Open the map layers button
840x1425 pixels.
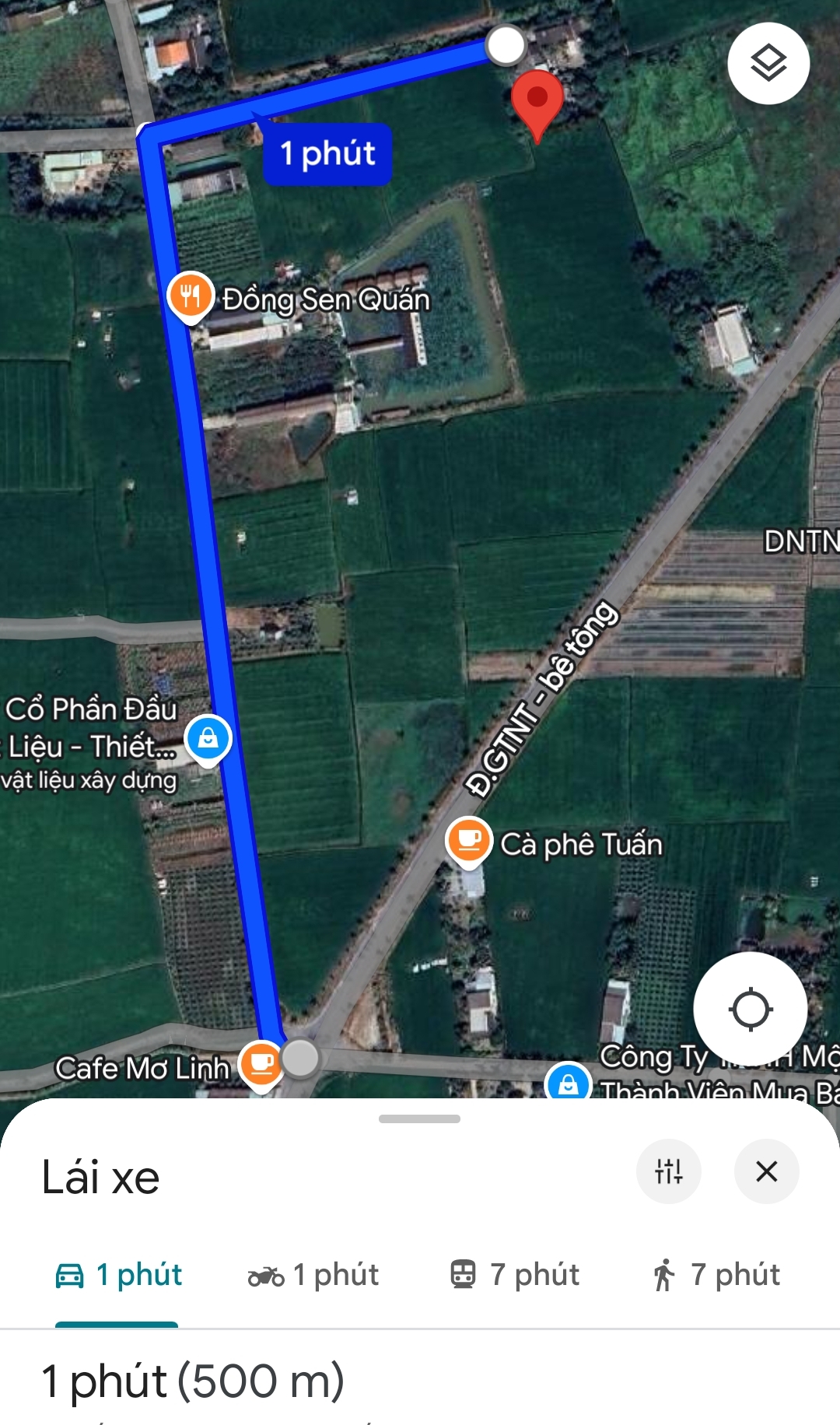(768, 64)
